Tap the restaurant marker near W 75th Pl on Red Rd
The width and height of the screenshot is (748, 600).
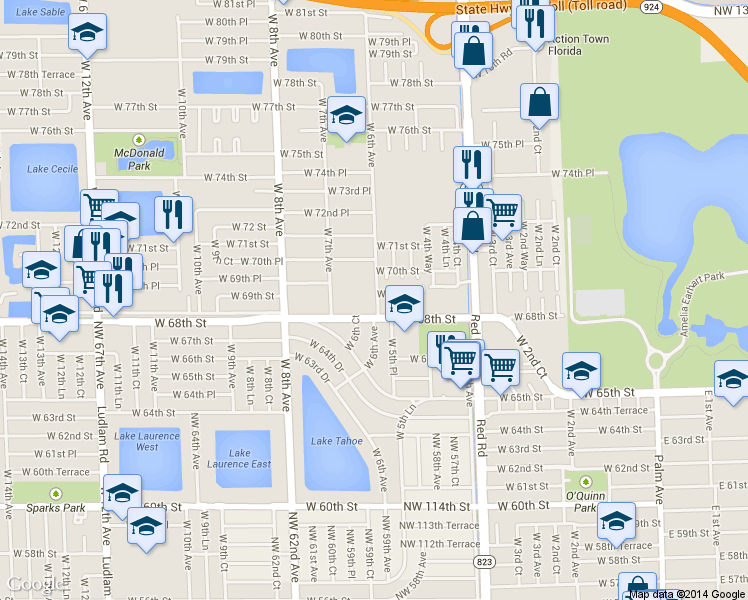(472, 165)
